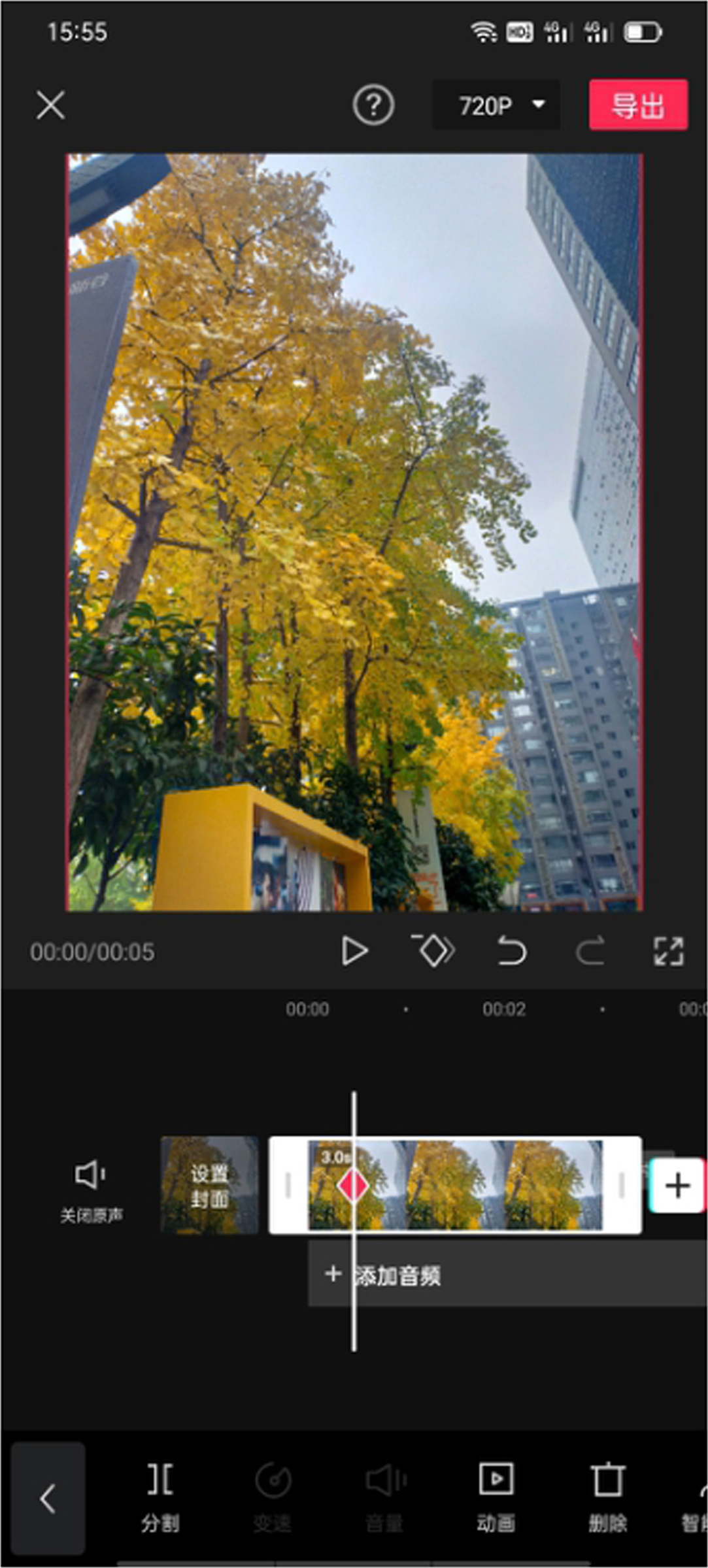Go back in the bottom toolbar

(x=48, y=1498)
